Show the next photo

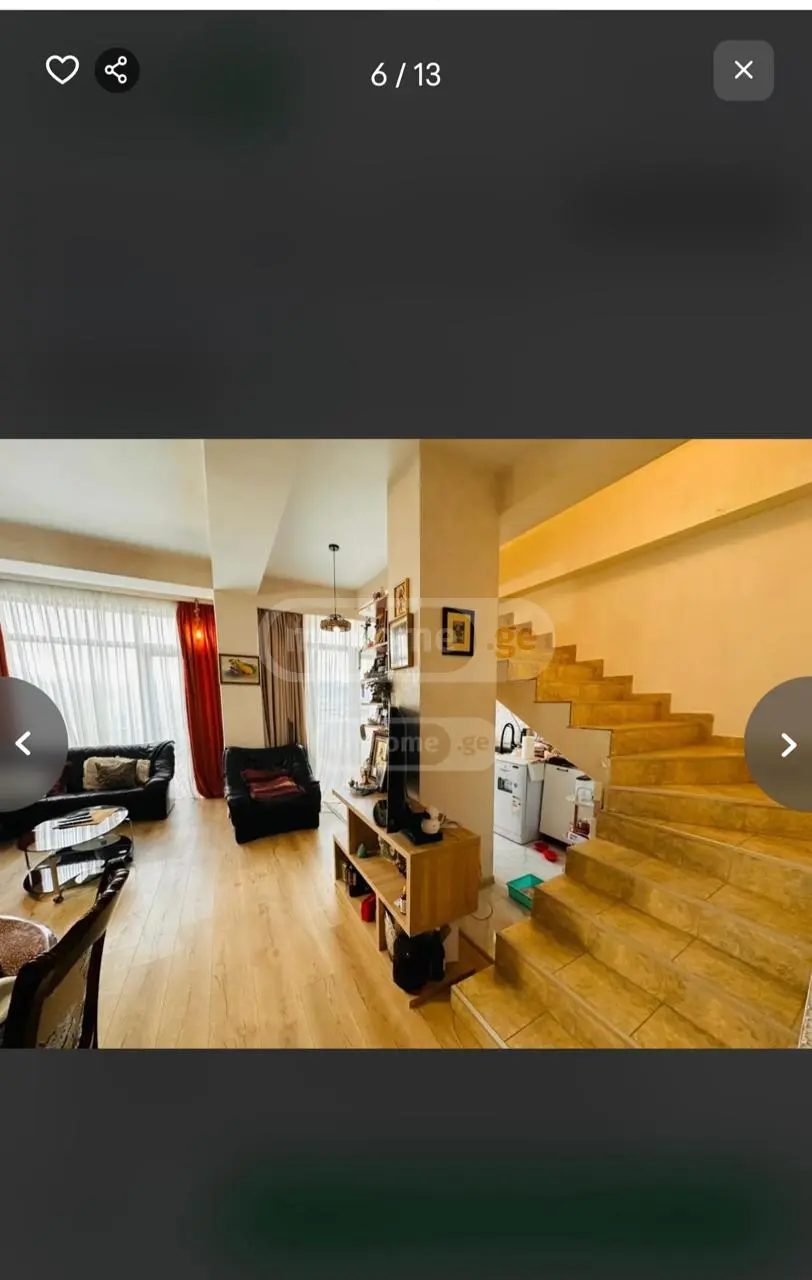click(x=785, y=744)
